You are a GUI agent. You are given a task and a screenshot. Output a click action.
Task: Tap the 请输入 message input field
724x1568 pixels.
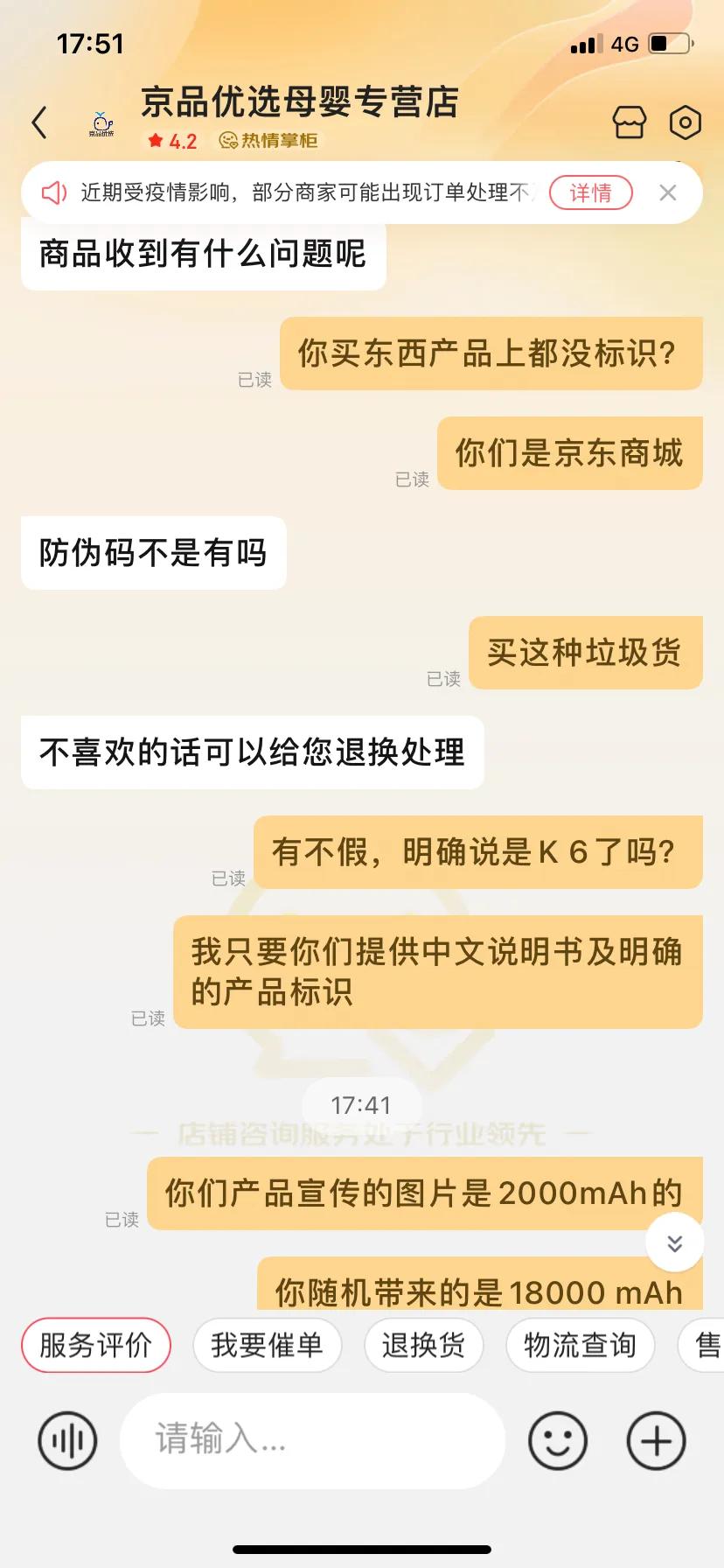[310, 1440]
